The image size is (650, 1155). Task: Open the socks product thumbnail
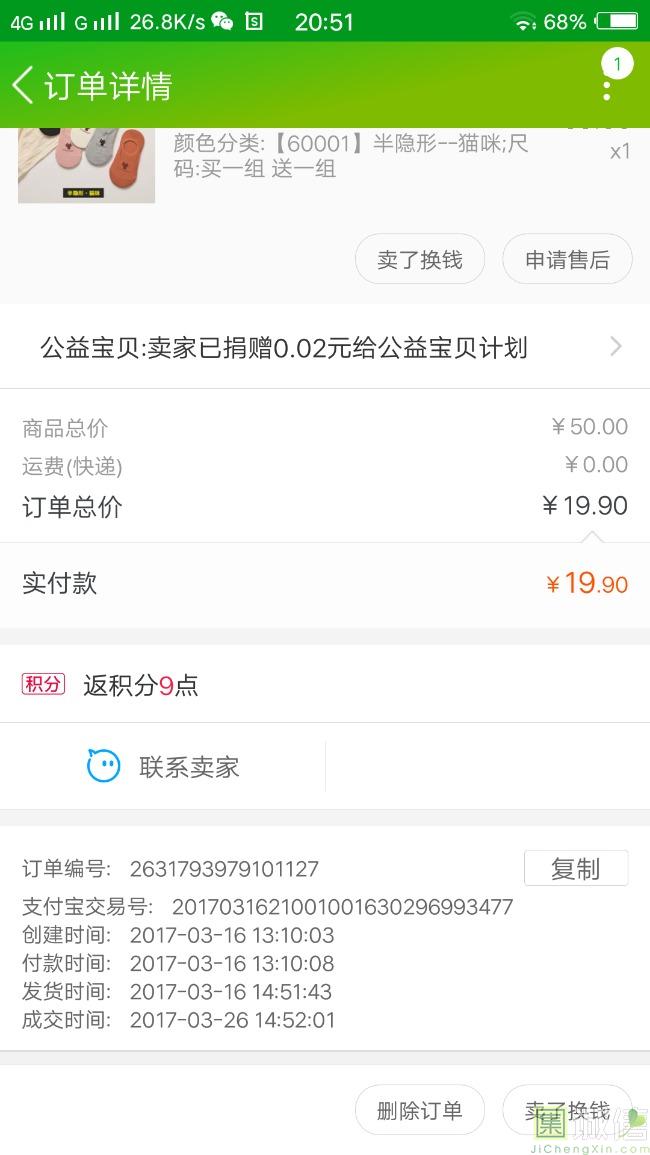(86, 166)
